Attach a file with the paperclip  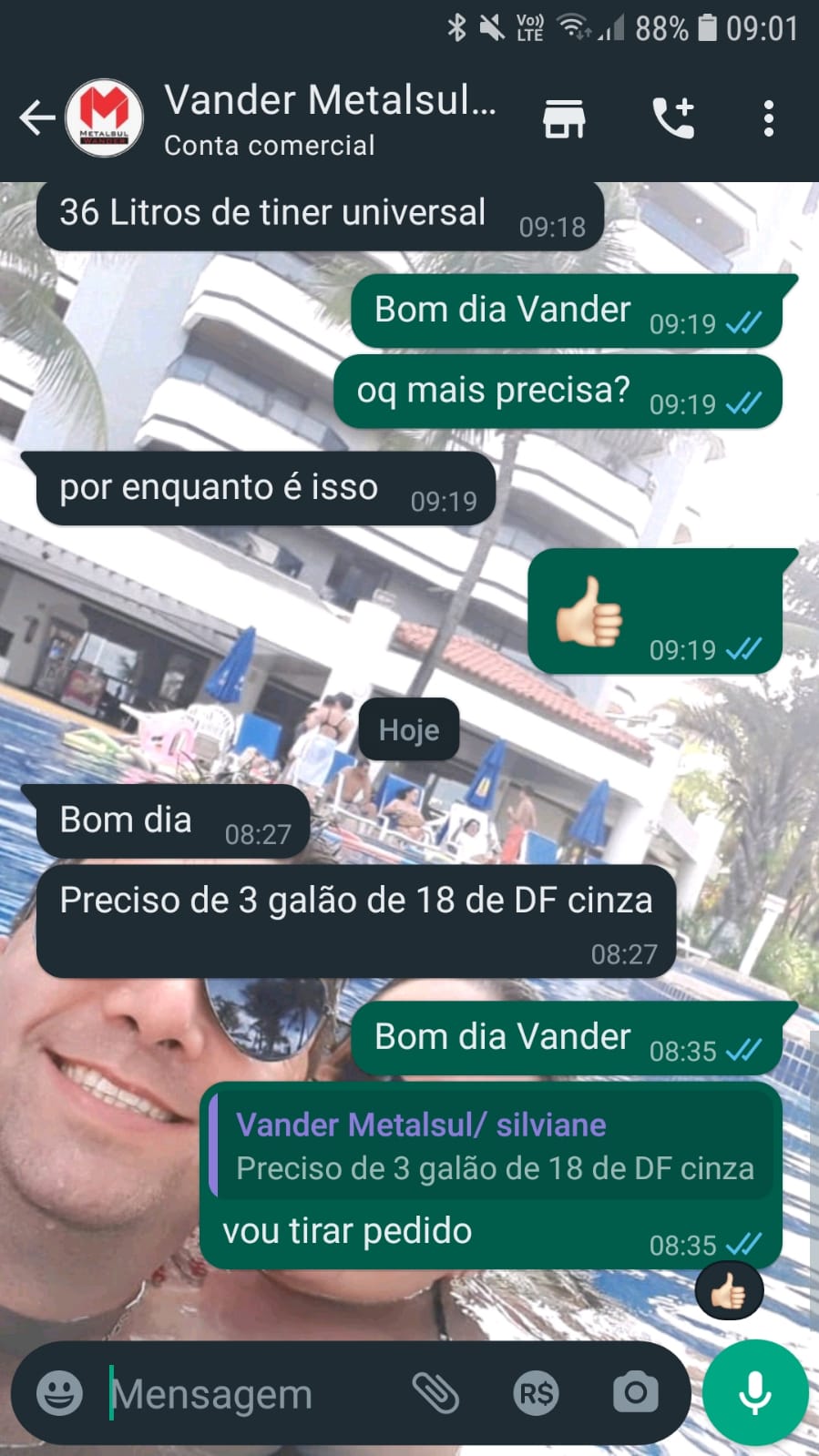pyautogui.click(x=435, y=1392)
